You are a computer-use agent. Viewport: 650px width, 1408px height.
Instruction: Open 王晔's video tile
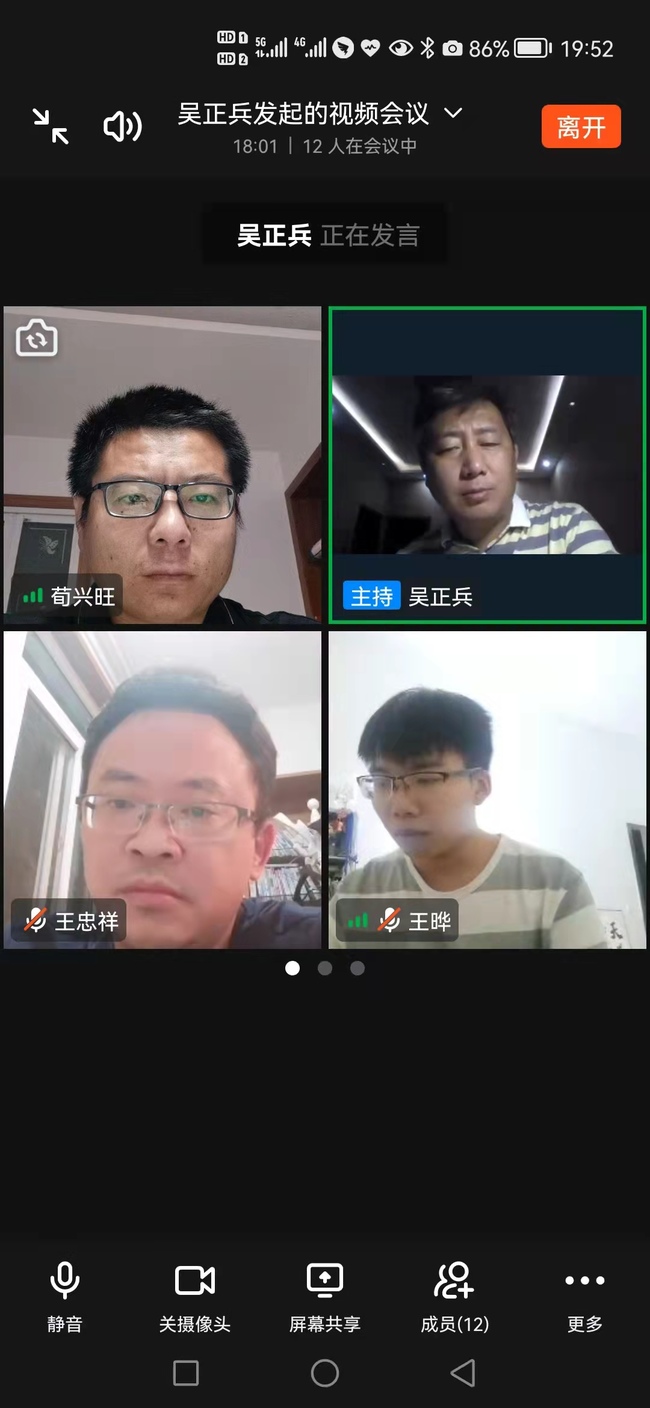click(x=487, y=790)
